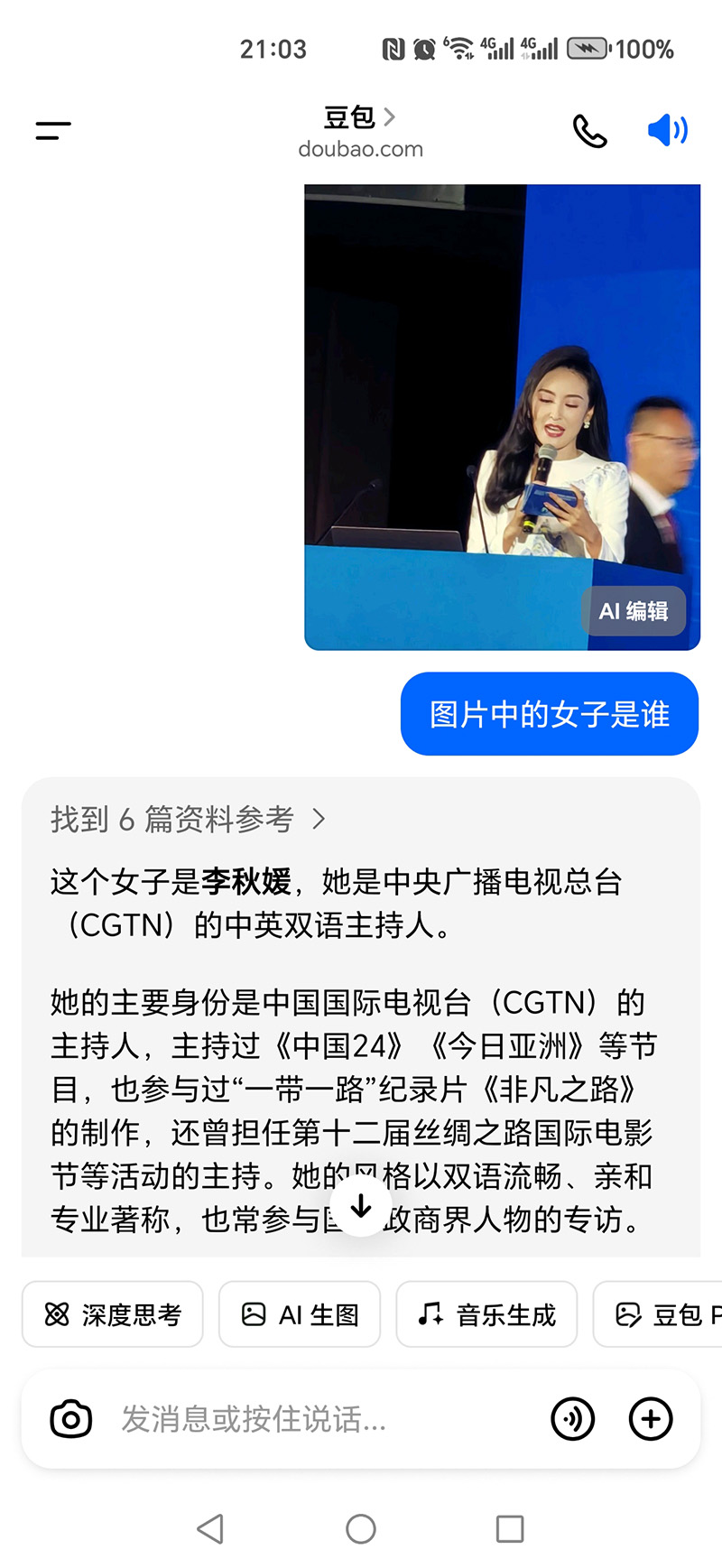The width and height of the screenshot is (722, 1568).
Task: Select the 音乐生成 chip
Action: point(486,1314)
